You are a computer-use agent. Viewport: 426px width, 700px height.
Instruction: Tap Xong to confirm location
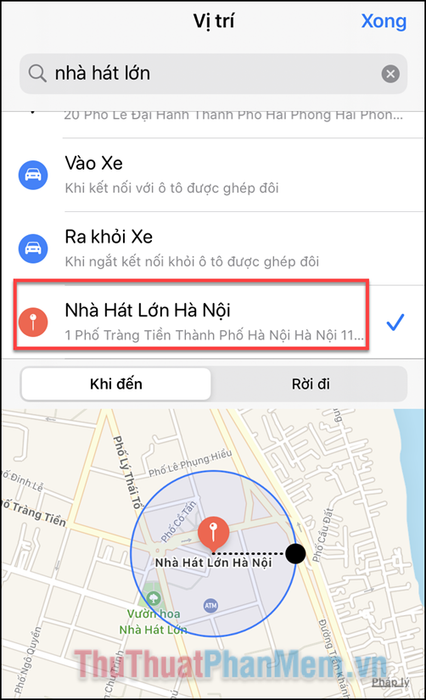point(384,21)
